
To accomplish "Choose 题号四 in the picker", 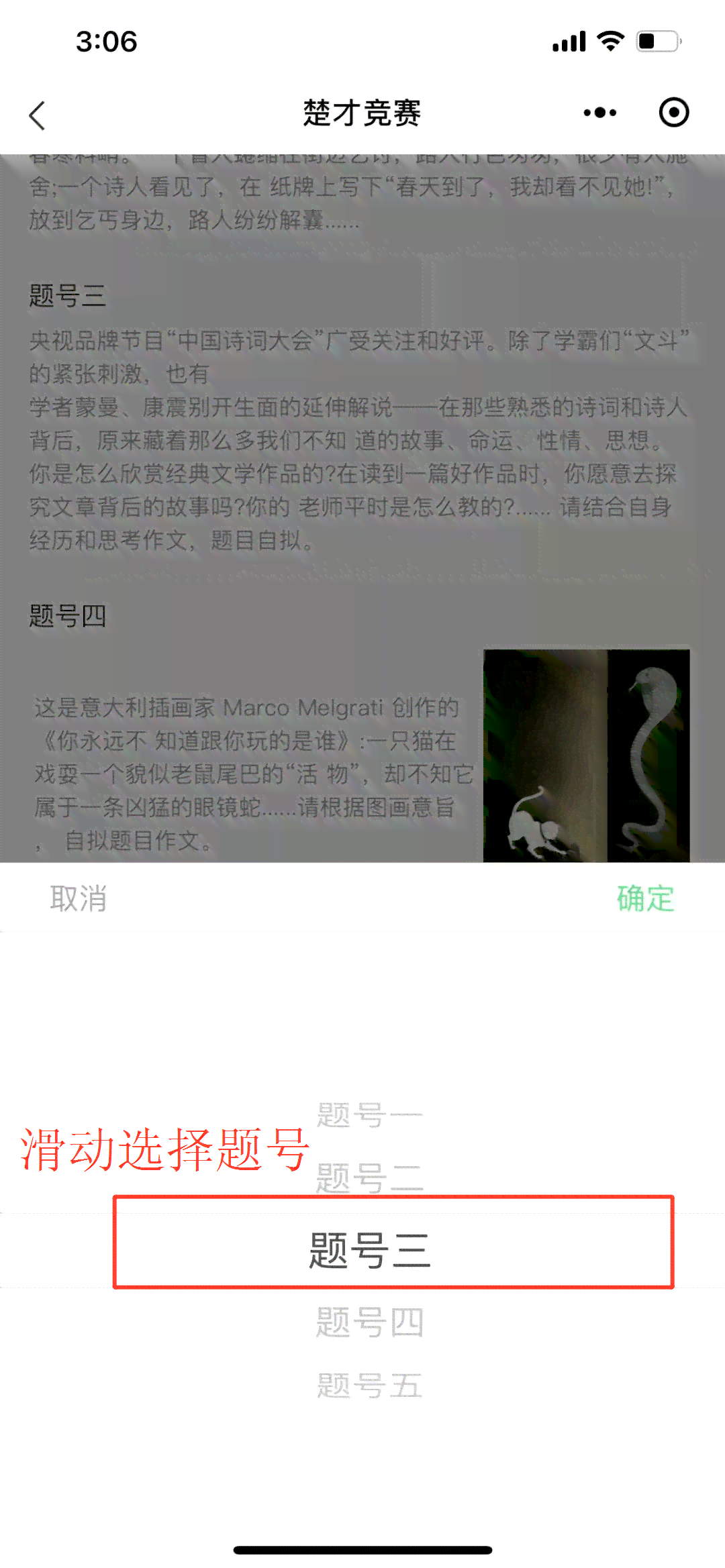I will (x=369, y=1322).
